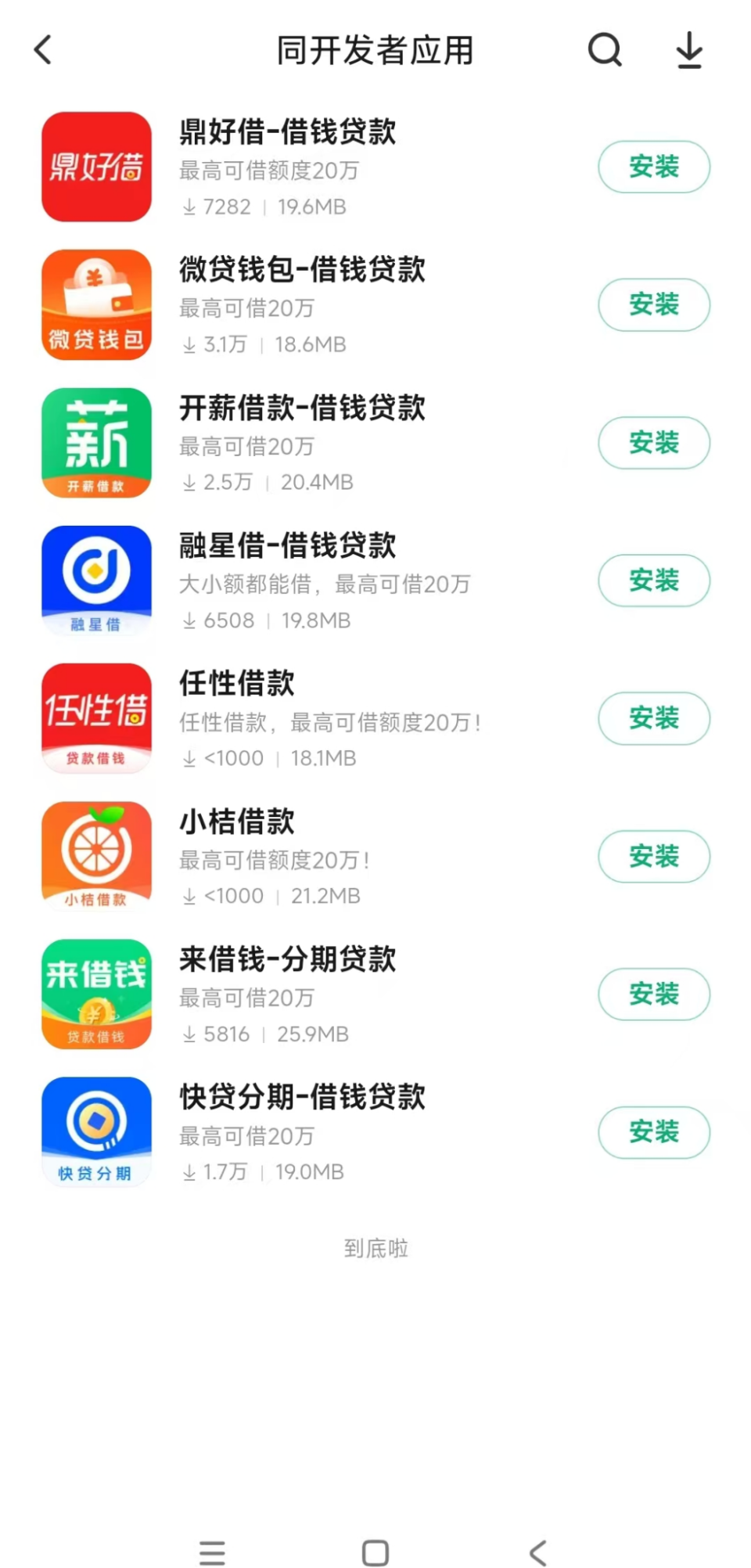
Task: Open the 任性借款 app details
Action: pos(238,684)
